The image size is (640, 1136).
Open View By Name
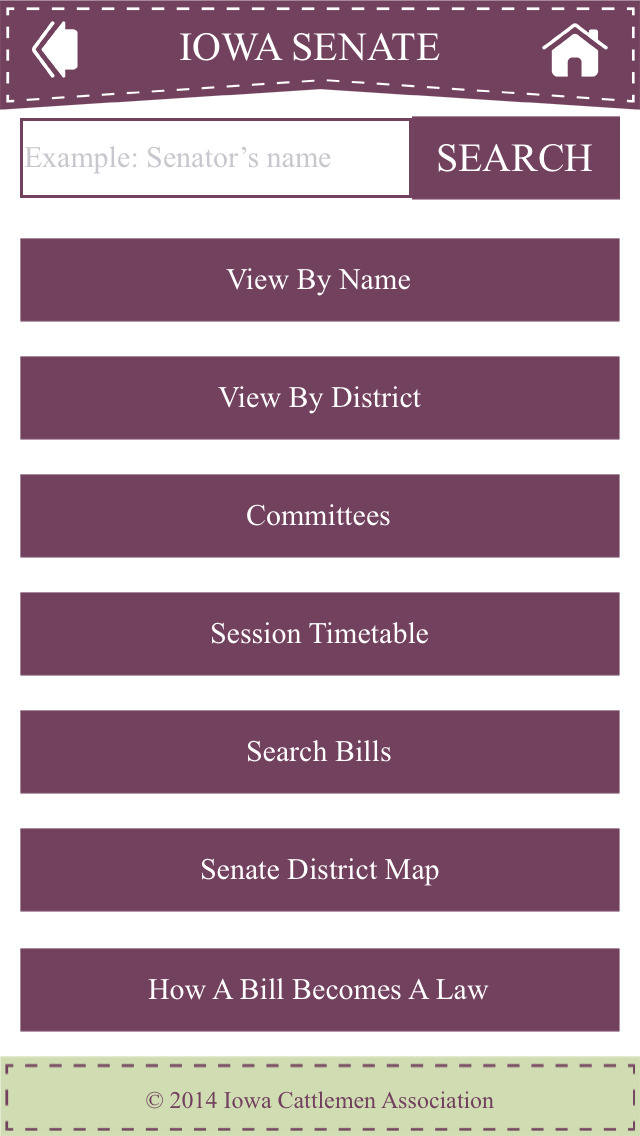point(319,280)
